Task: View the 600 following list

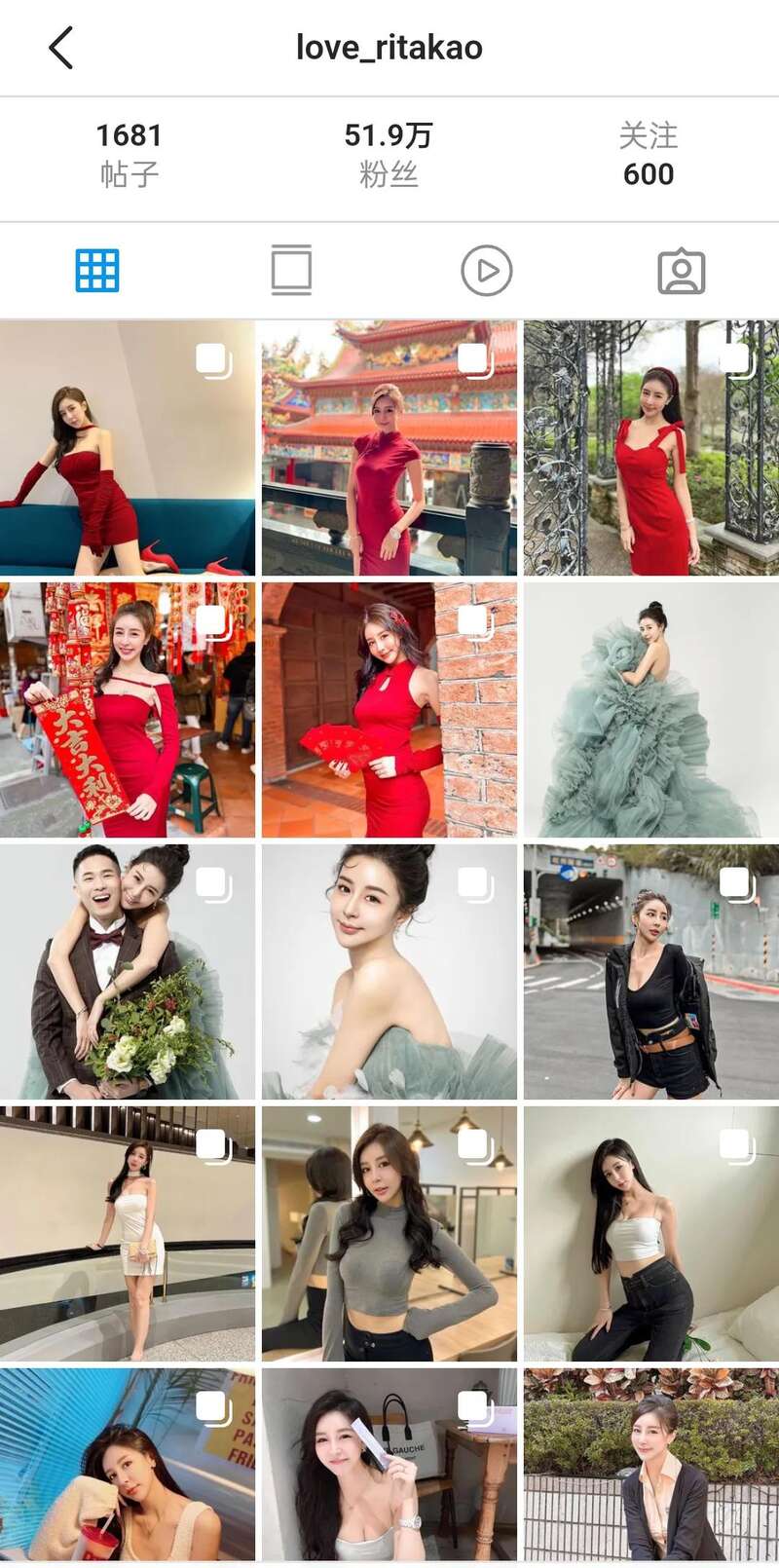Action: click(x=648, y=154)
